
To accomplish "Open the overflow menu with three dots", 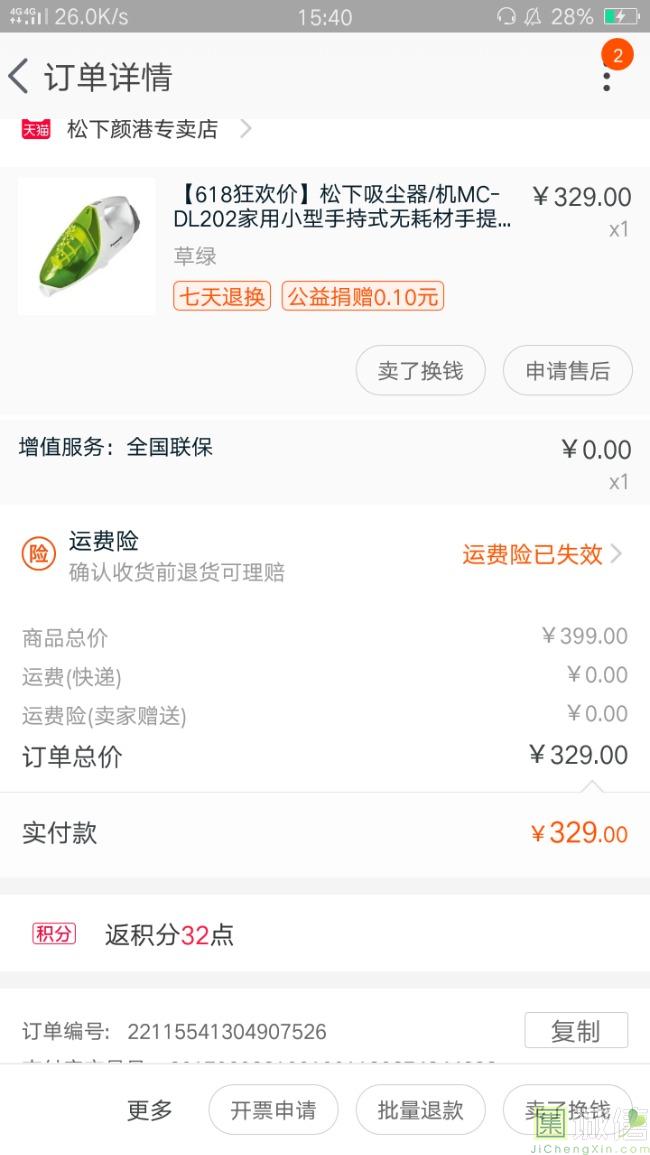I will [x=607, y=77].
